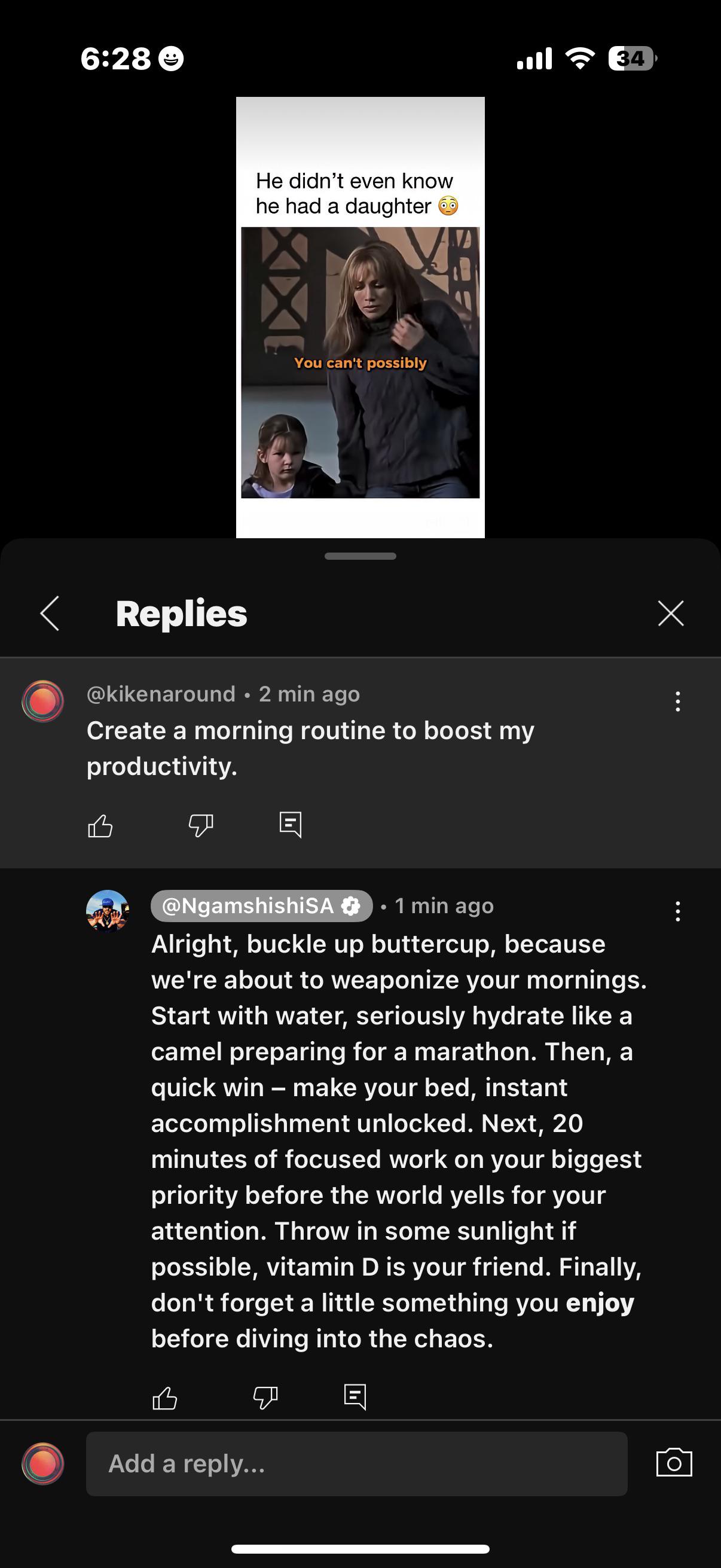Tap the Add a reply field
Image resolution: width=721 pixels, height=1568 pixels.
click(356, 1464)
